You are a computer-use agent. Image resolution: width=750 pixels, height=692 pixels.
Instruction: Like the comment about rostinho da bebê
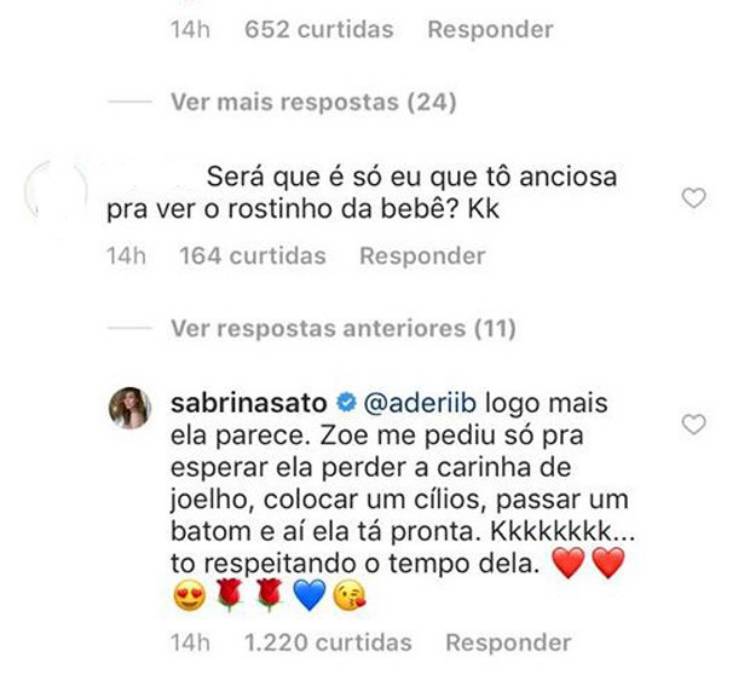click(x=693, y=198)
